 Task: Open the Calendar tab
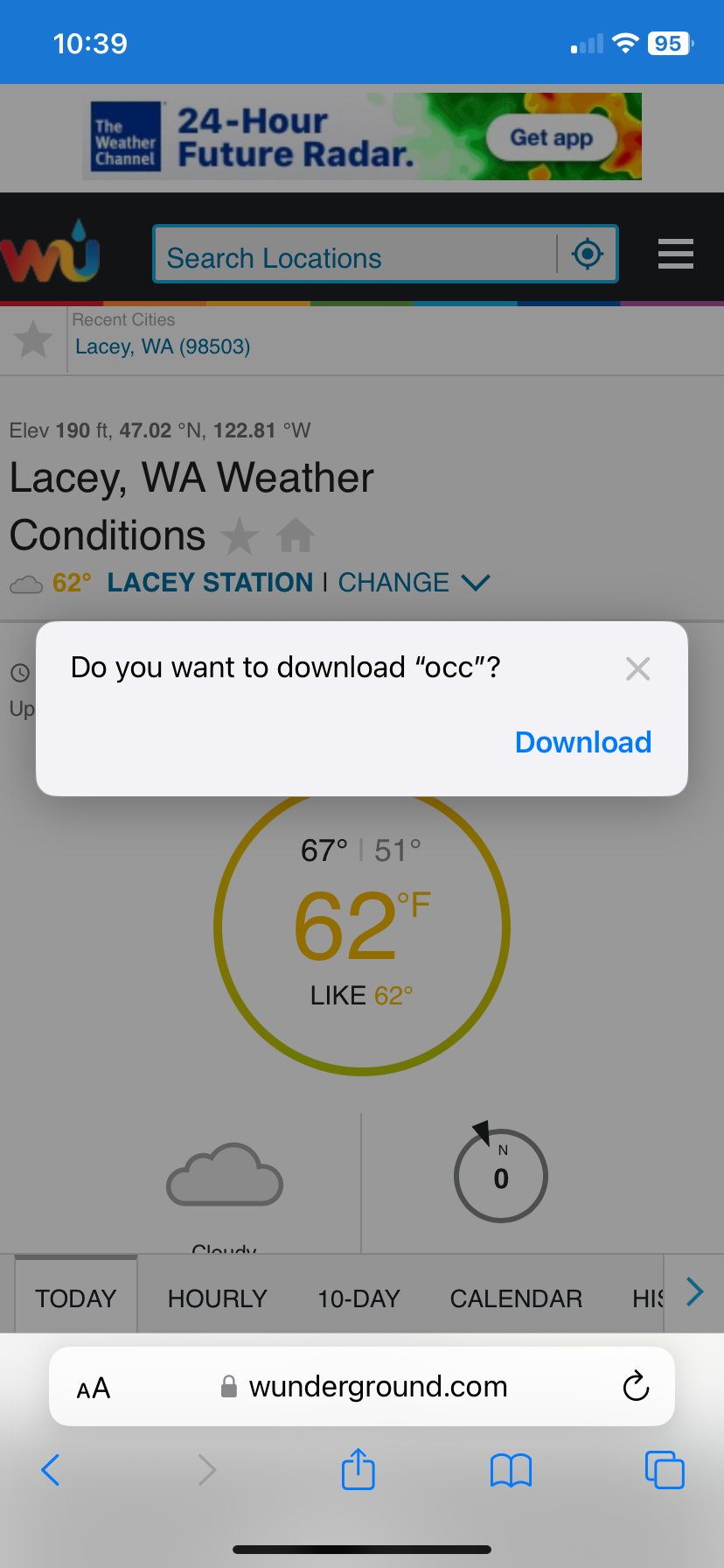[516, 1298]
